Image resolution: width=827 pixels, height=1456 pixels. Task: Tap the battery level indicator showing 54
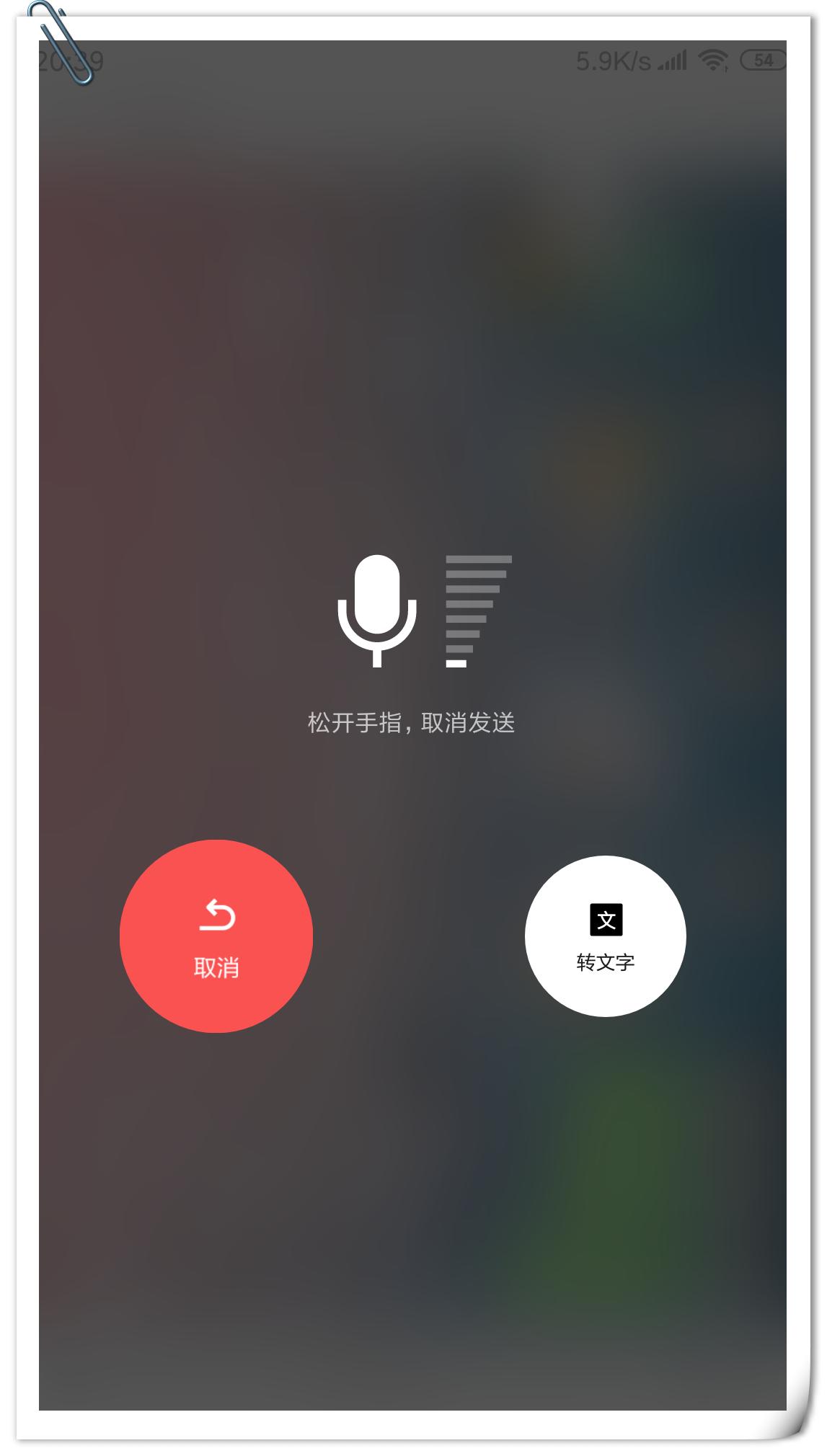(x=759, y=61)
